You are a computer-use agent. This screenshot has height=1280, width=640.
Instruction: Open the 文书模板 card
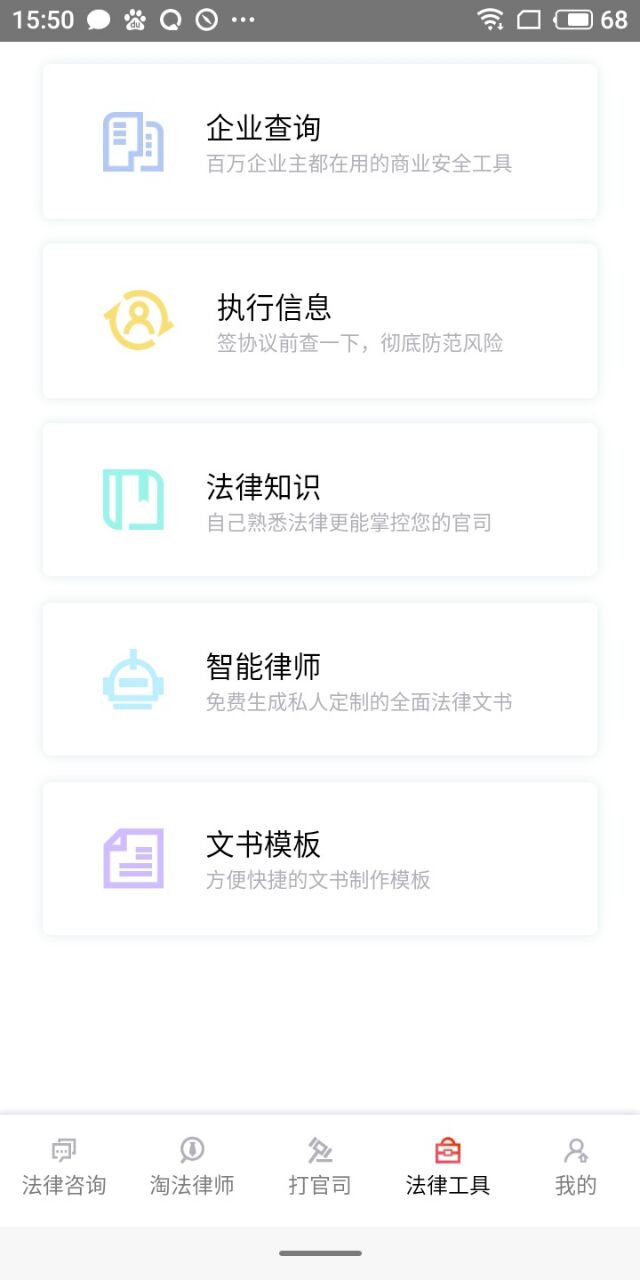click(320, 859)
